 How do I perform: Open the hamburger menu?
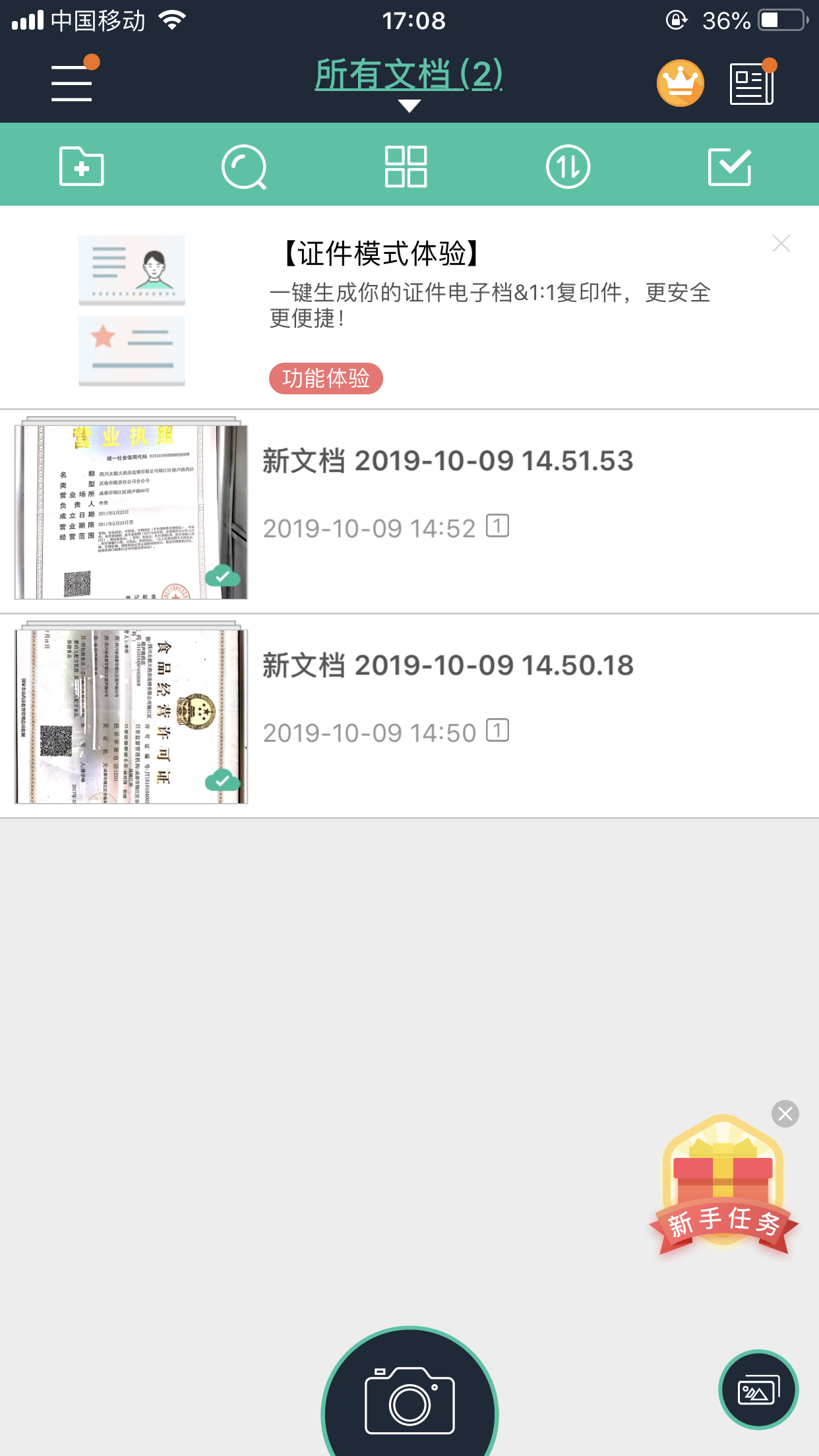pyautogui.click(x=73, y=82)
